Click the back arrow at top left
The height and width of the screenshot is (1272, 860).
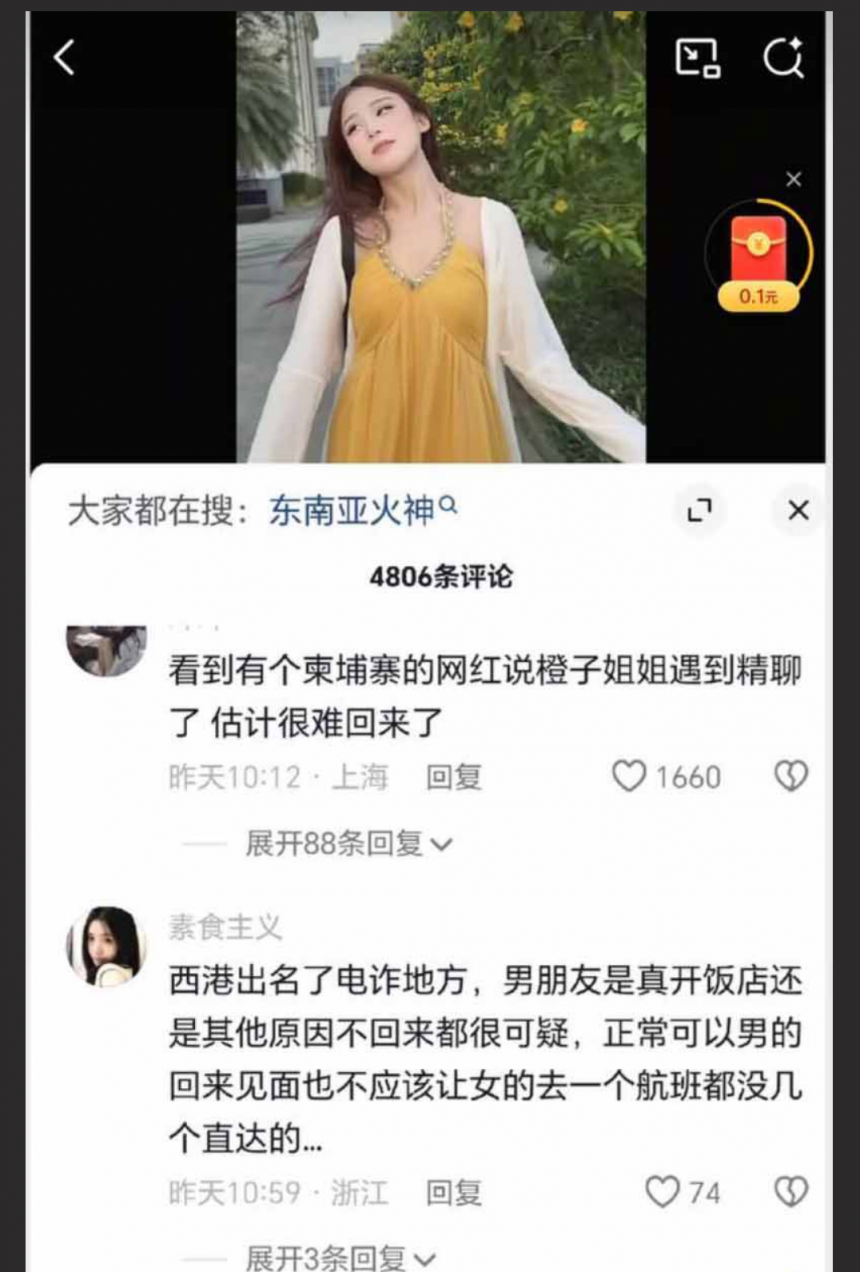pos(63,57)
